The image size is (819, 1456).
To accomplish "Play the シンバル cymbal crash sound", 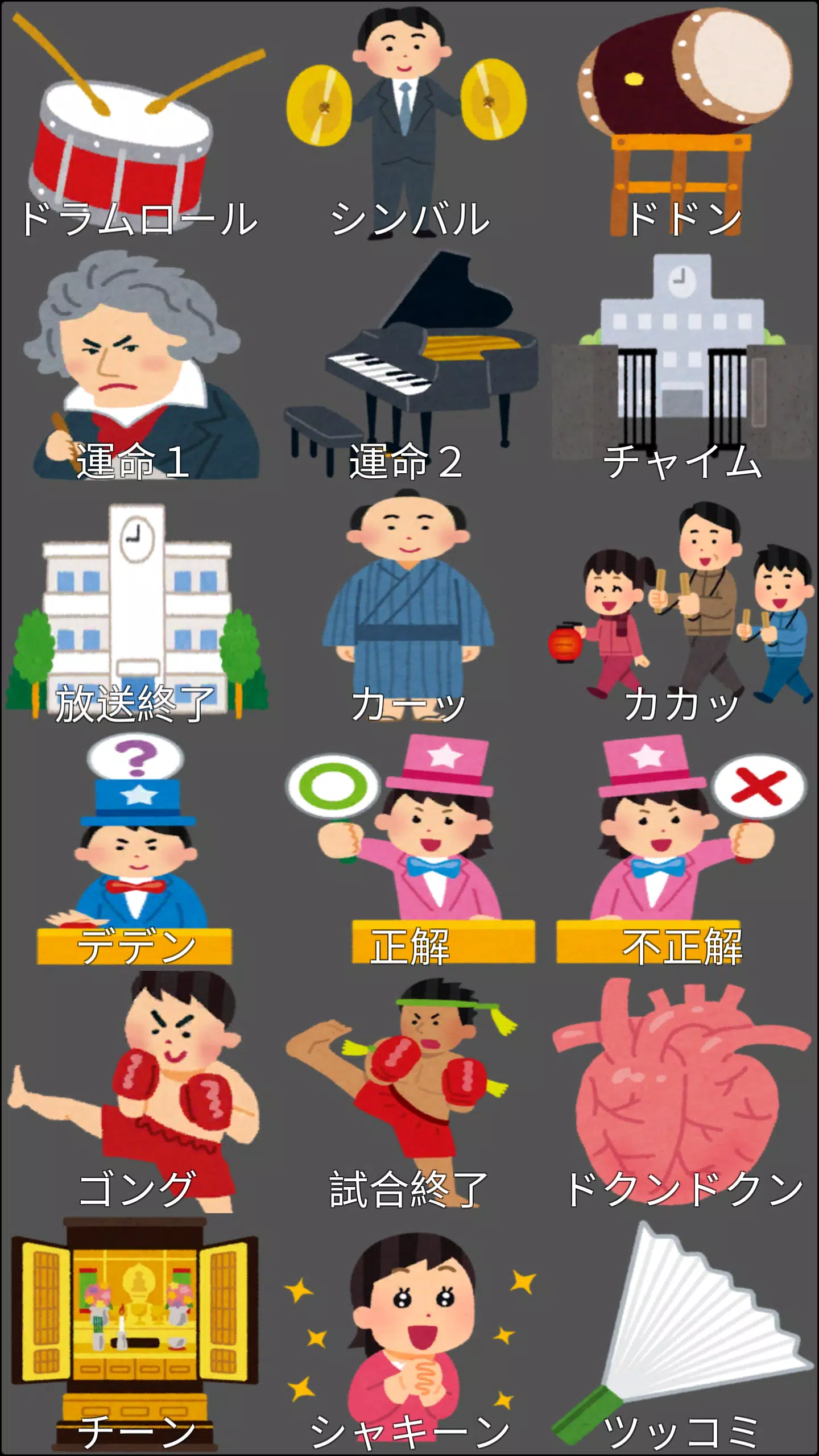I will tap(404, 114).
